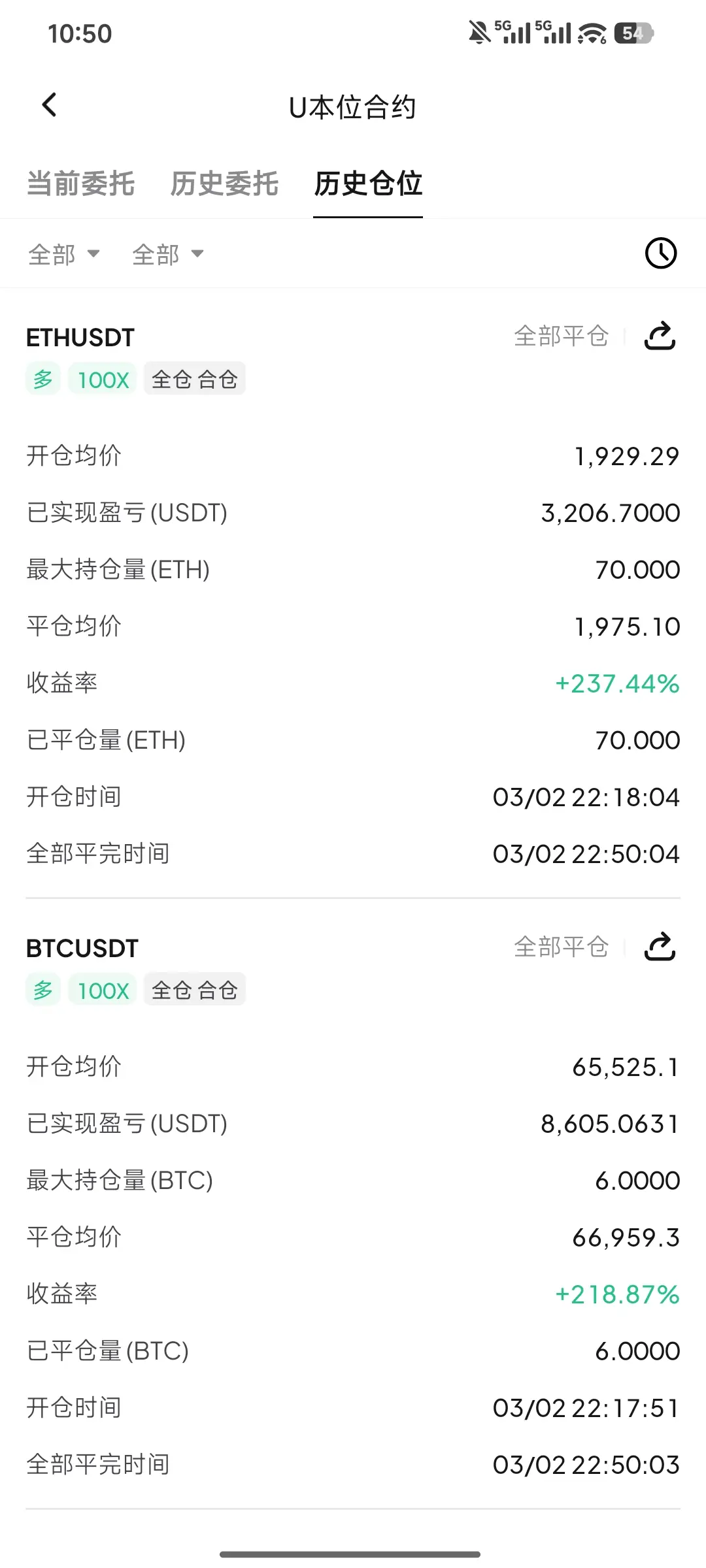Go back from U本位合约 page

50,105
